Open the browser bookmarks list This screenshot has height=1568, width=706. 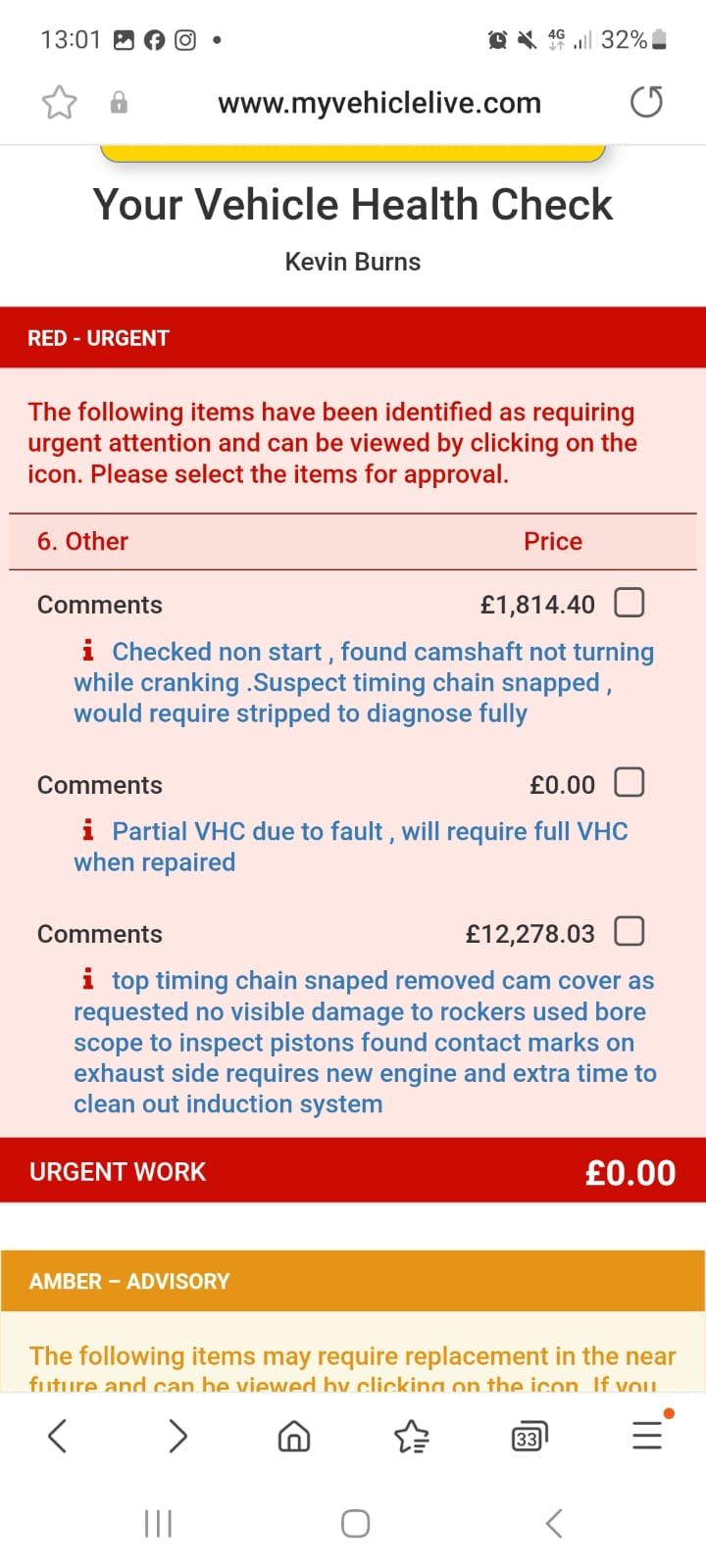click(411, 1437)
